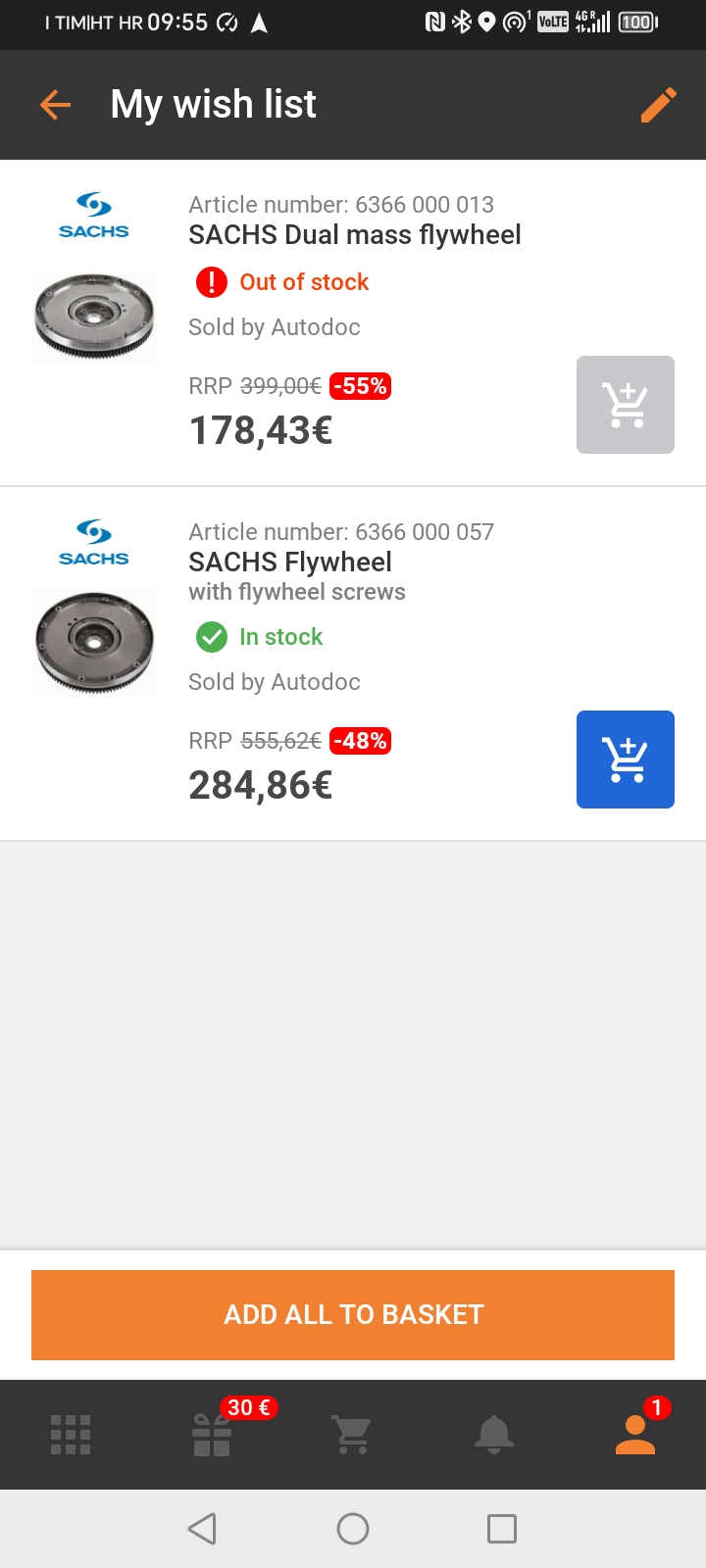Go back from My wish list
The height and width of the screenshot is (1568, 706).
click(56, 105)
